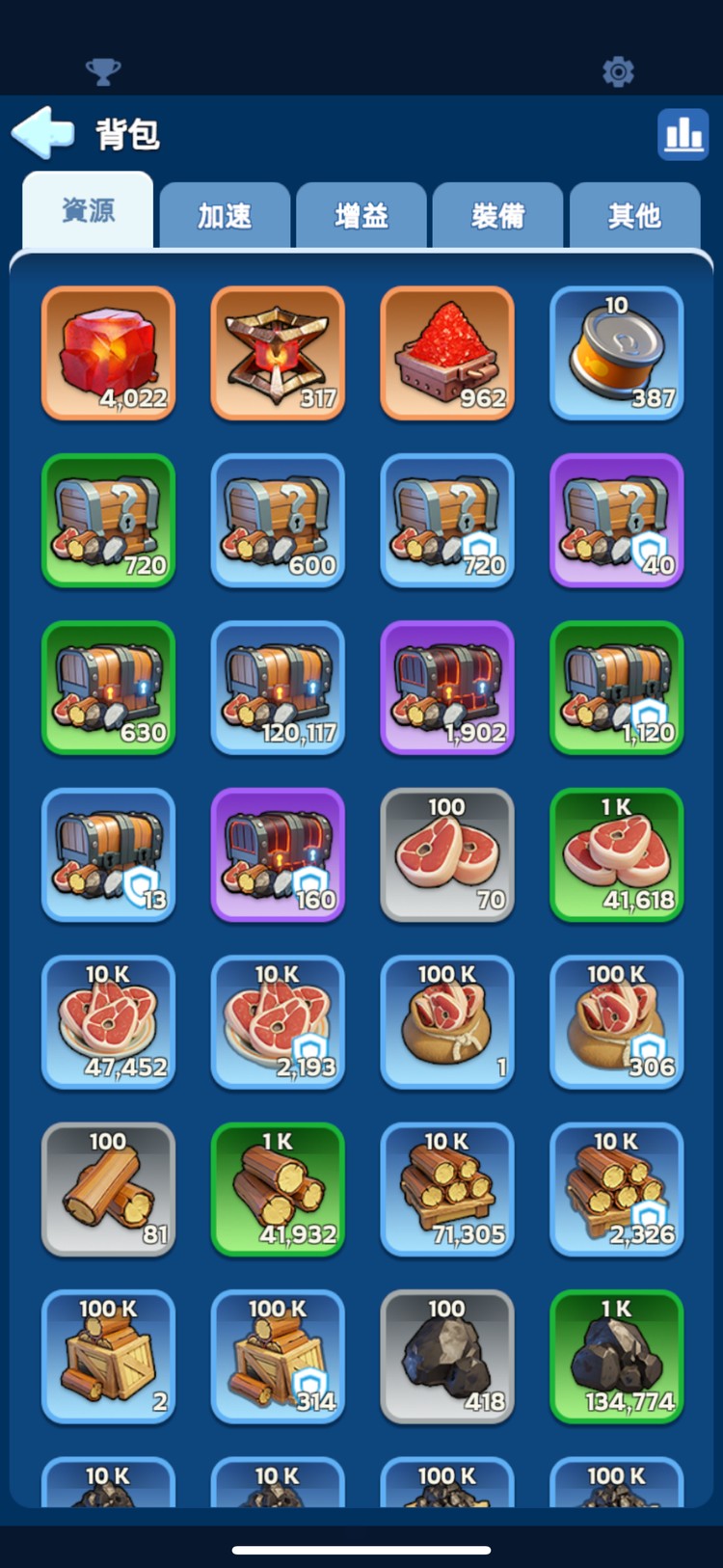Select the canned food item with 387
The height and width of the screenshot is (1568, 723).
[x=617, y=353]
